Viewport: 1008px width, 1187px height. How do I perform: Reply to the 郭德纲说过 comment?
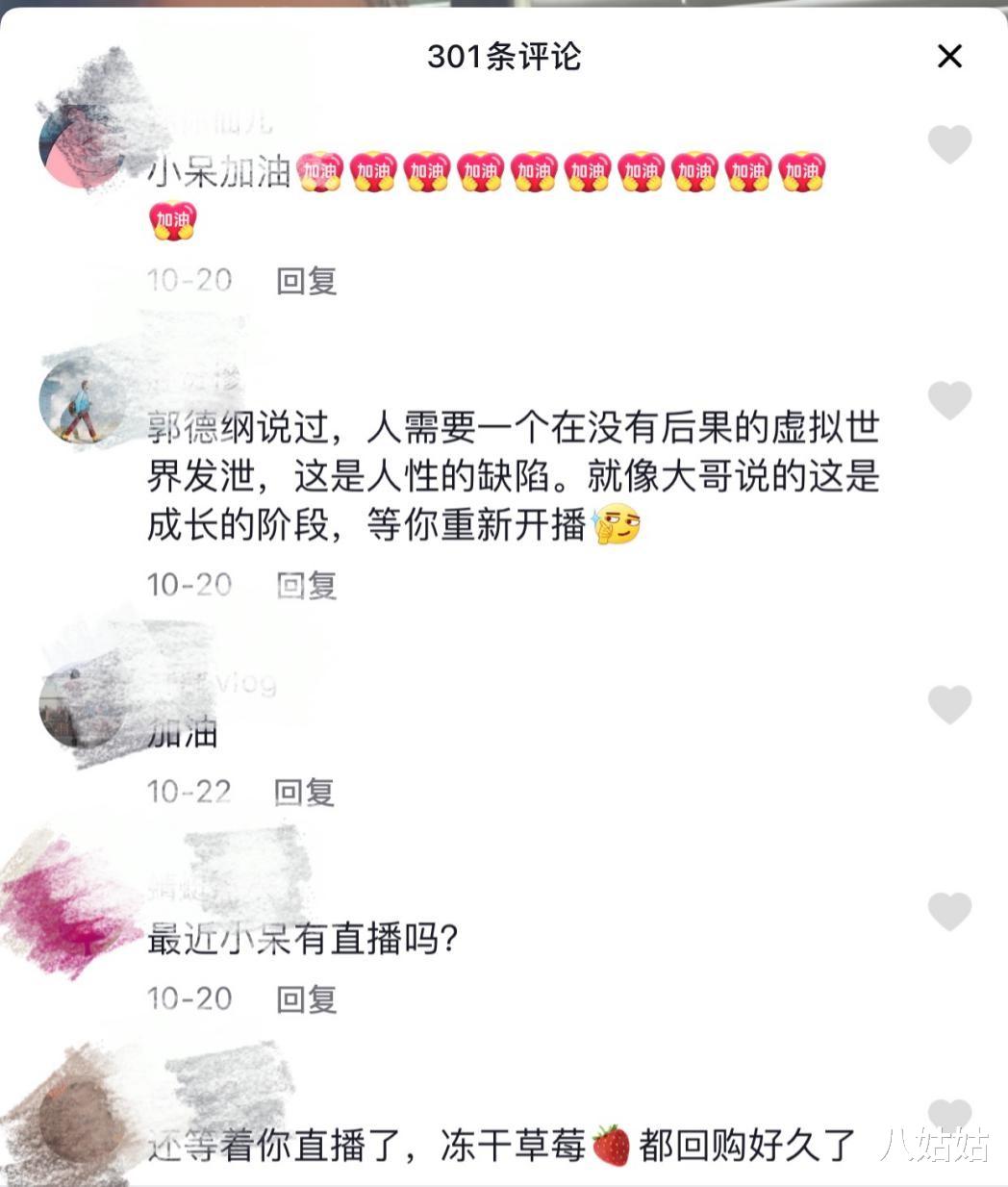[307, 585]
